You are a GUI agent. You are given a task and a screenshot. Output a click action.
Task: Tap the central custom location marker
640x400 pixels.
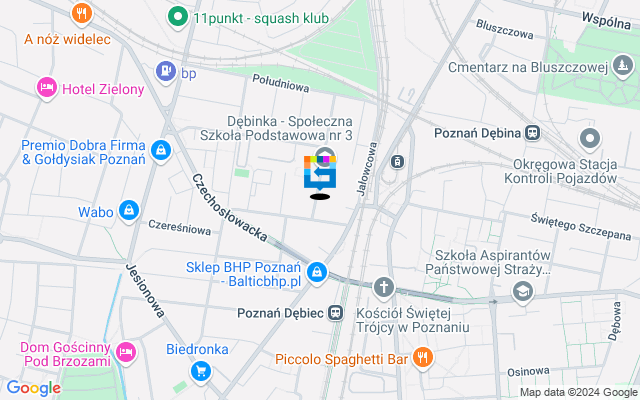coord(320,172)
